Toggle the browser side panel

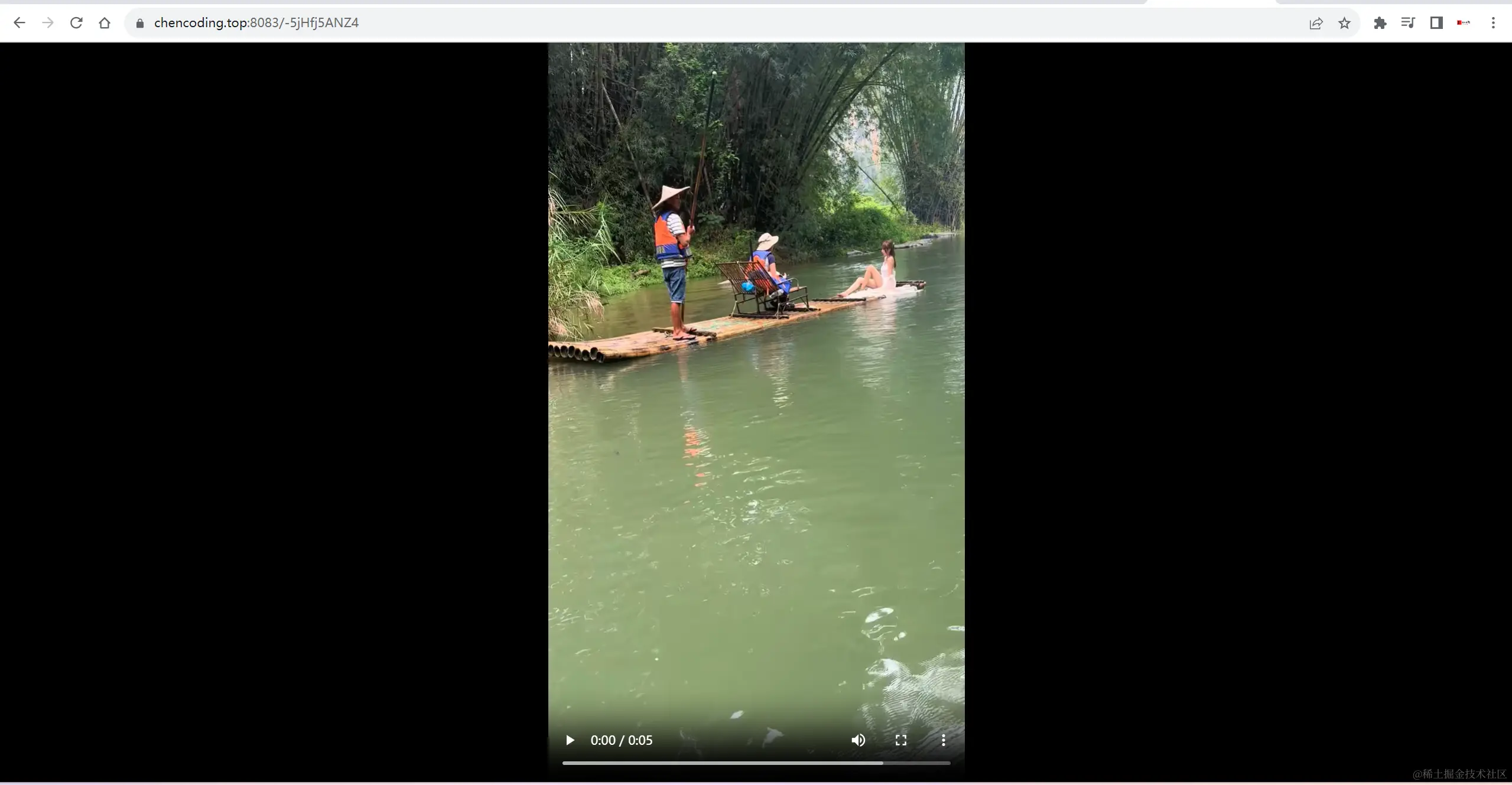1436,23
